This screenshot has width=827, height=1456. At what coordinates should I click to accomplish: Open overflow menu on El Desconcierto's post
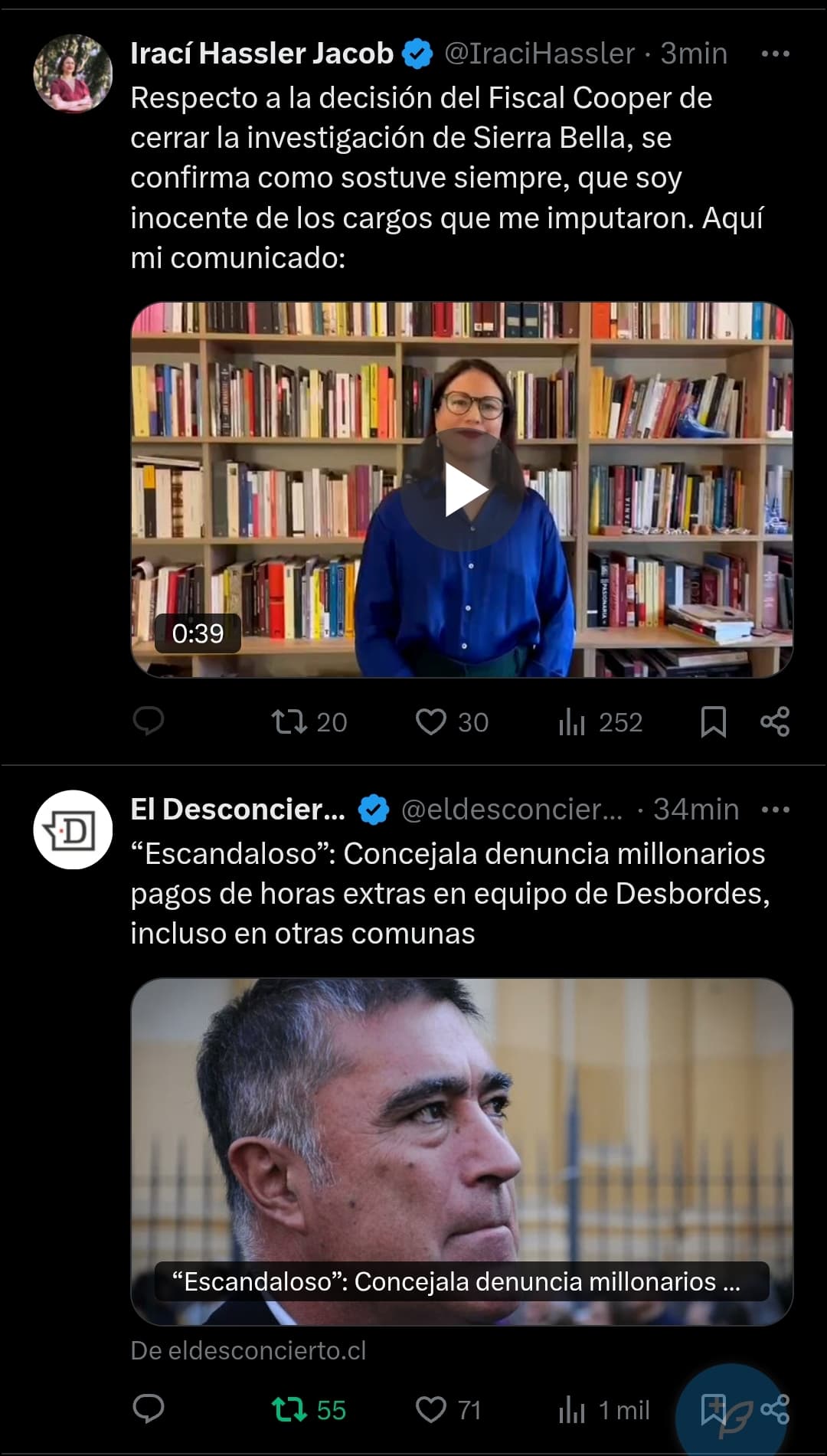(775, 810)
